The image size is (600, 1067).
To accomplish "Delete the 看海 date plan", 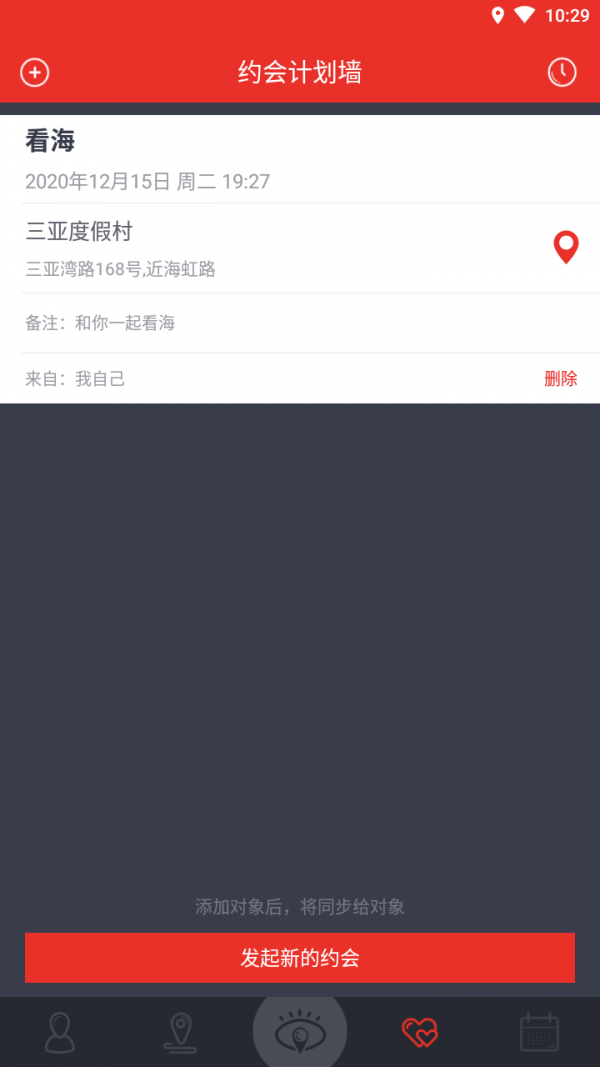I will pyautogui.click(x=560, y=379).
